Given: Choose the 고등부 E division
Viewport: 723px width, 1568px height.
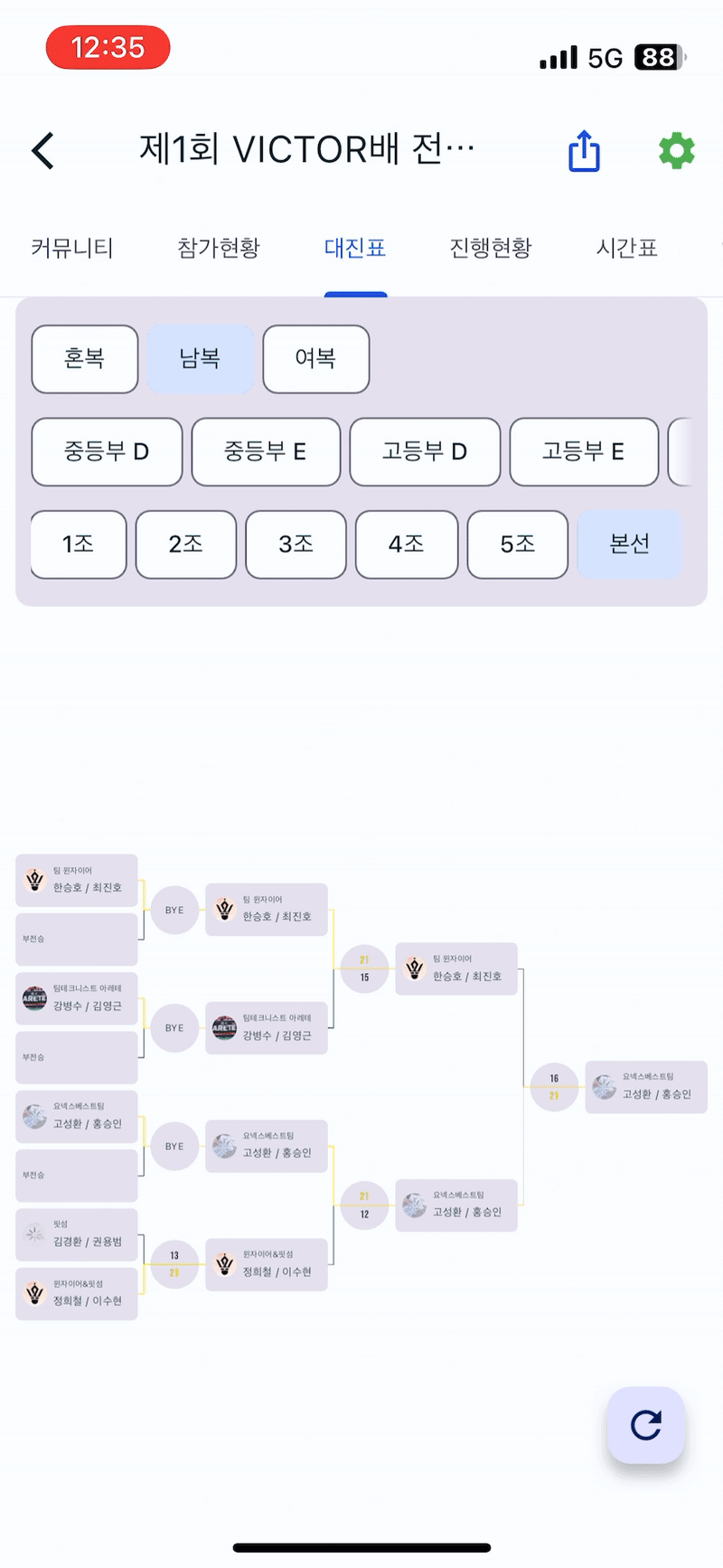Looking at the screenshot, I should (584, 451).
